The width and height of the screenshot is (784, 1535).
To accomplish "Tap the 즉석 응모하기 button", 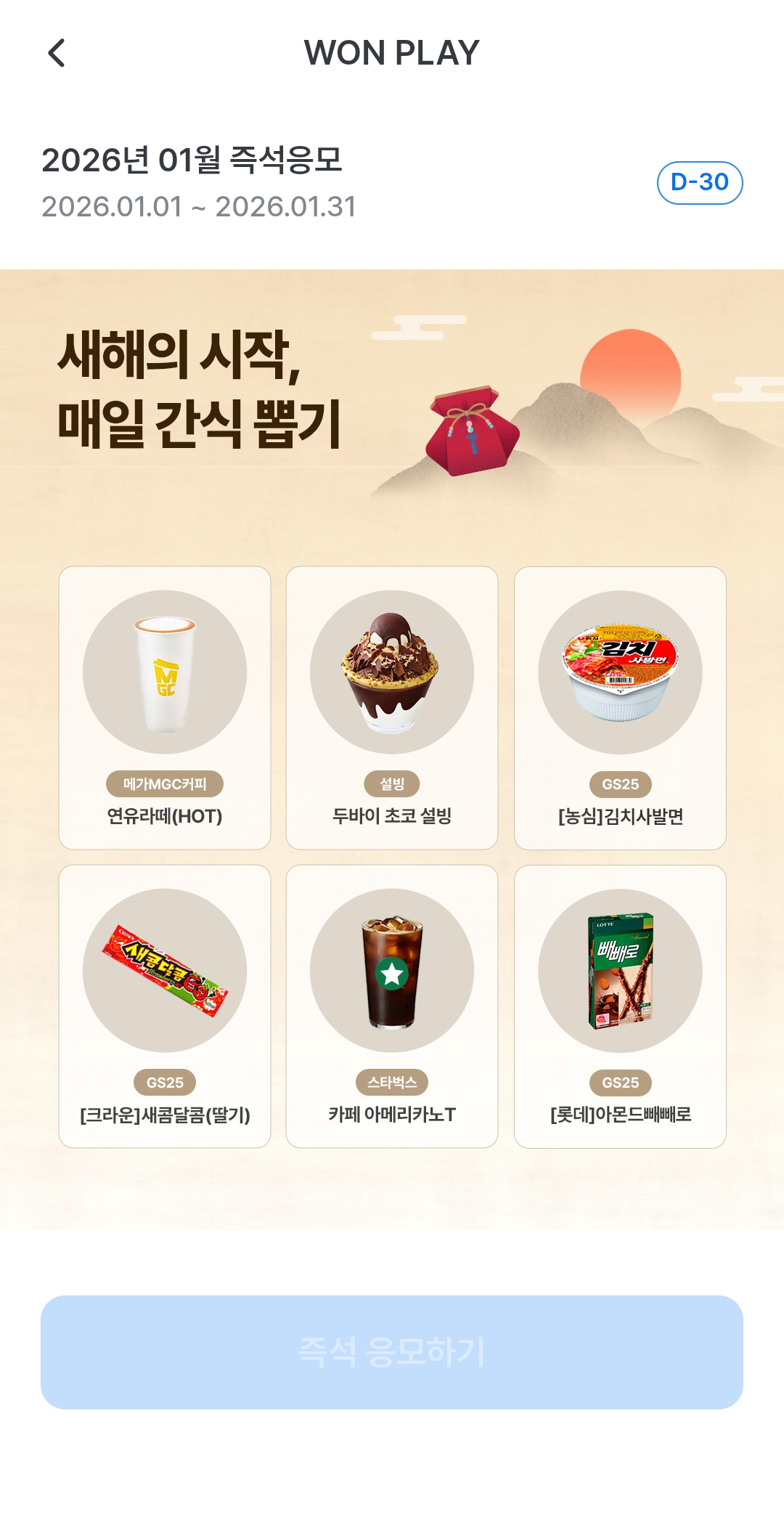I will point(392,1352).
